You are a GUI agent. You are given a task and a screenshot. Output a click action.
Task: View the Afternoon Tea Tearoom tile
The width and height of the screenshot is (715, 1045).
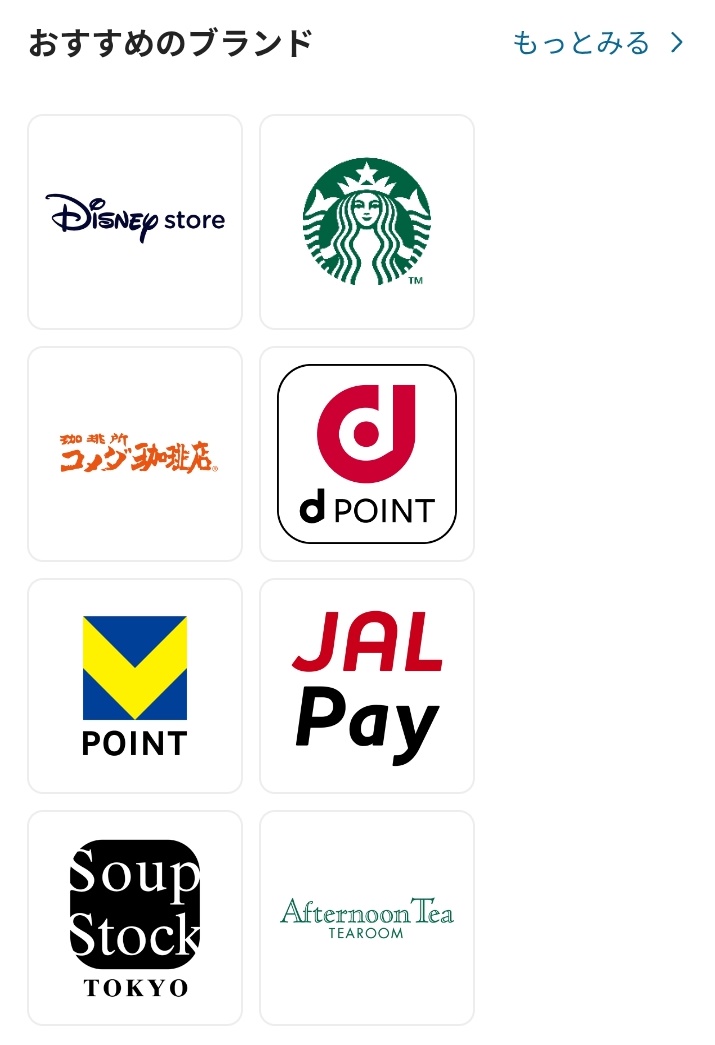coord(367,918)
